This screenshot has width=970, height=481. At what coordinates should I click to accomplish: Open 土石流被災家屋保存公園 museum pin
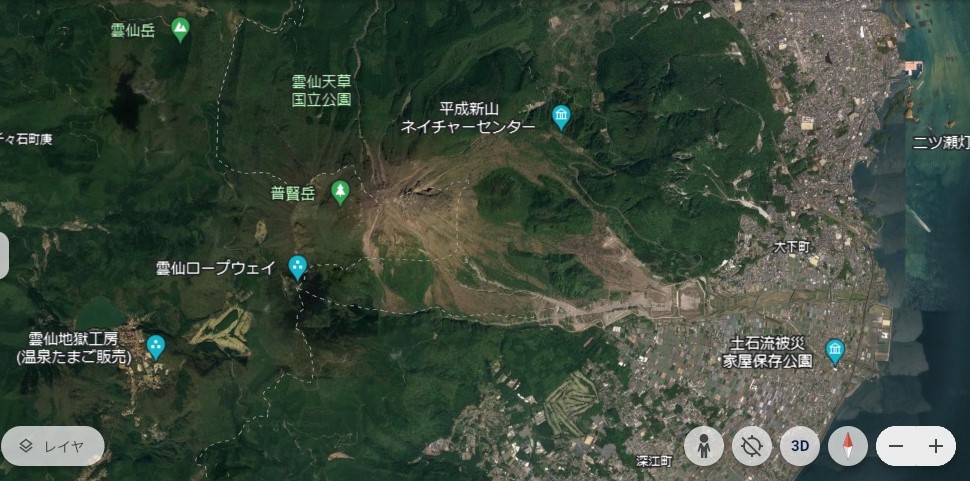pyautogui.click(x=835, y=350)
